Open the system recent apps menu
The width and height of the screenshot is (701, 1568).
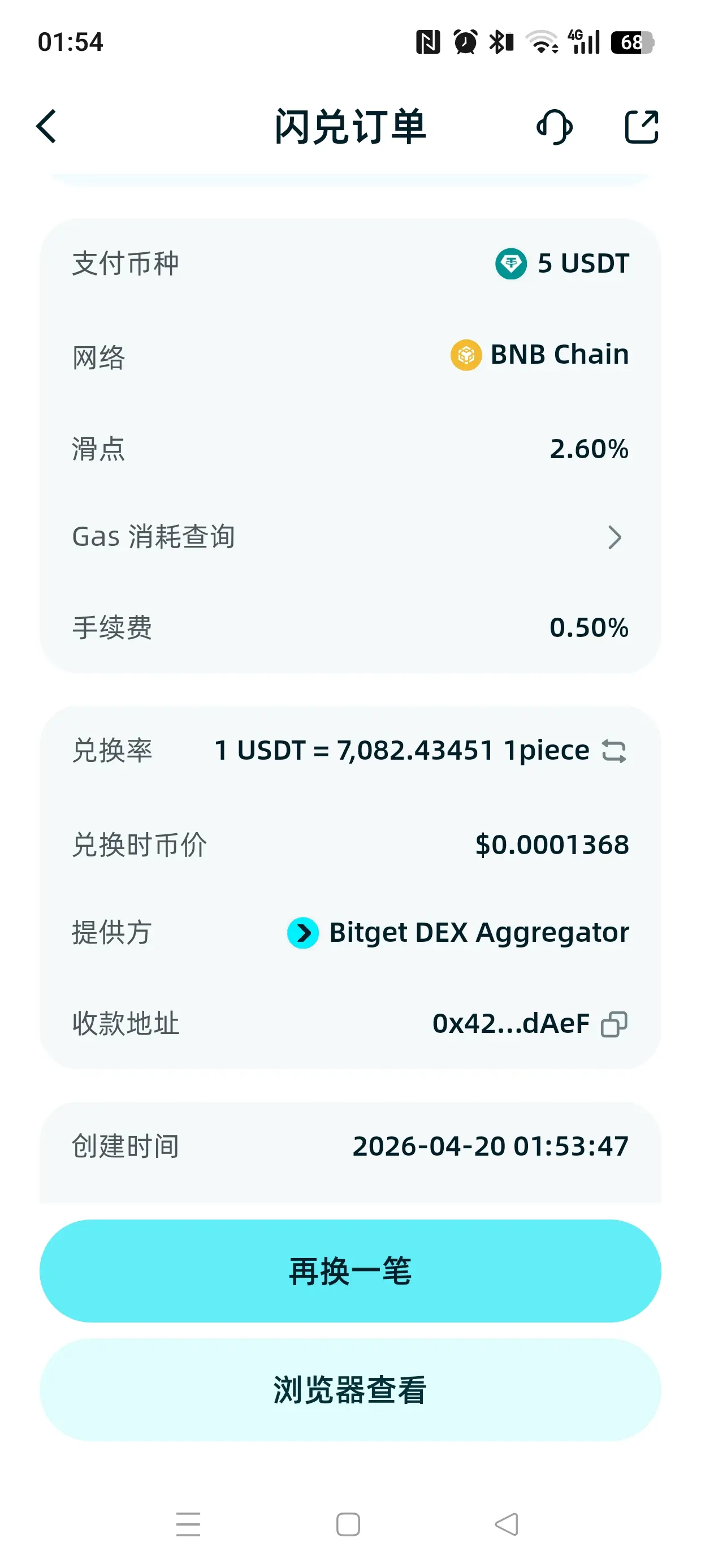[188, 1524]
